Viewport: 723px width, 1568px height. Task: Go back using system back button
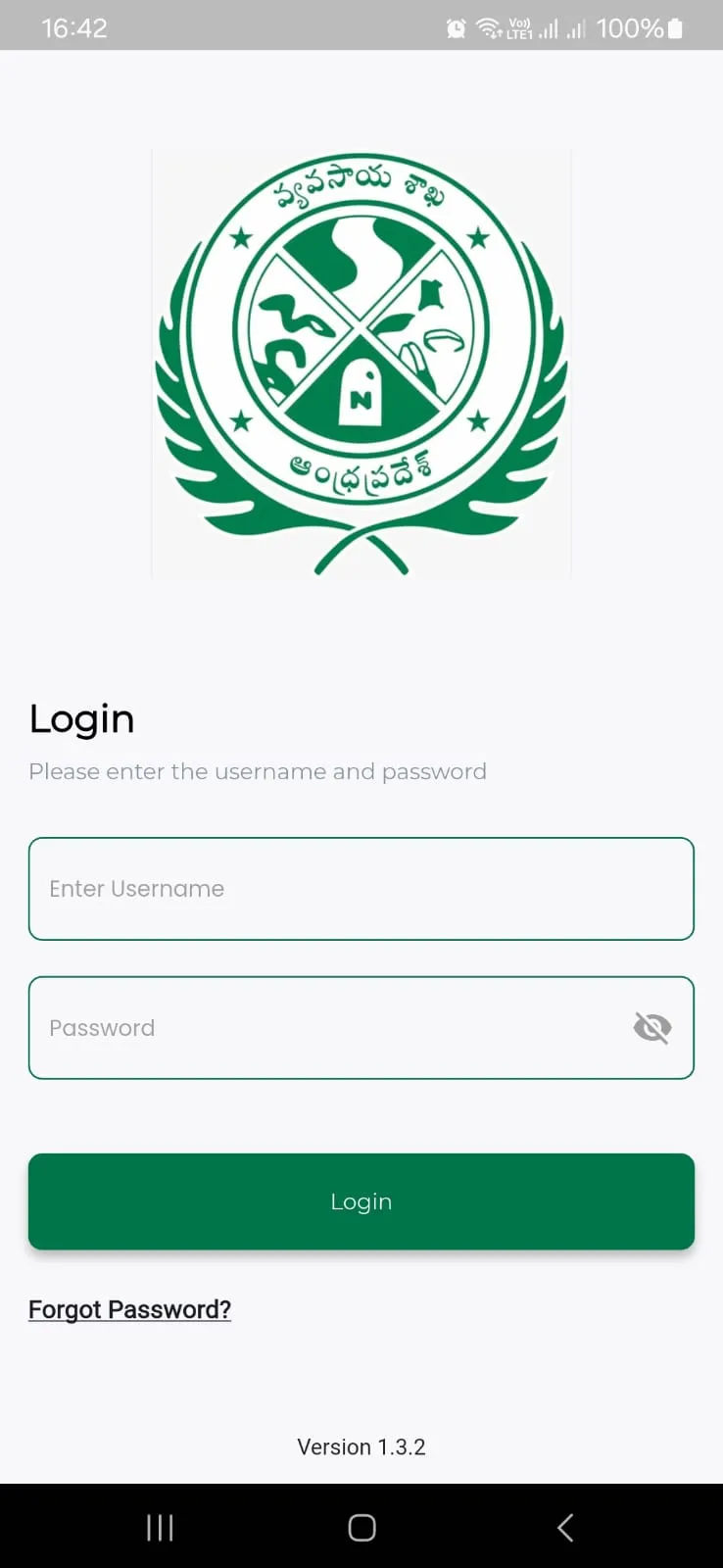(x=564, y=1527)
